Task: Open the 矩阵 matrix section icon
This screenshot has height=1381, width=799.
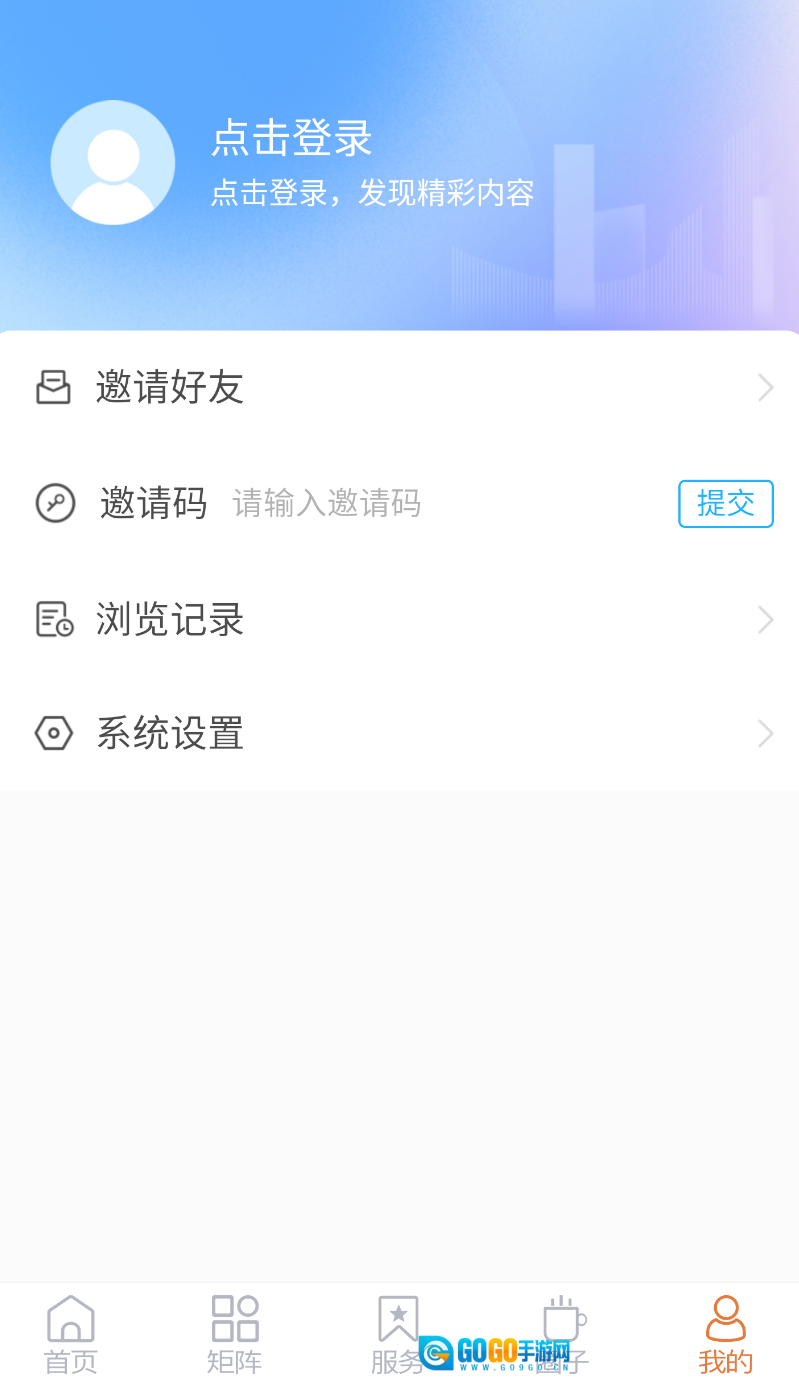Action: [234, 1319]
